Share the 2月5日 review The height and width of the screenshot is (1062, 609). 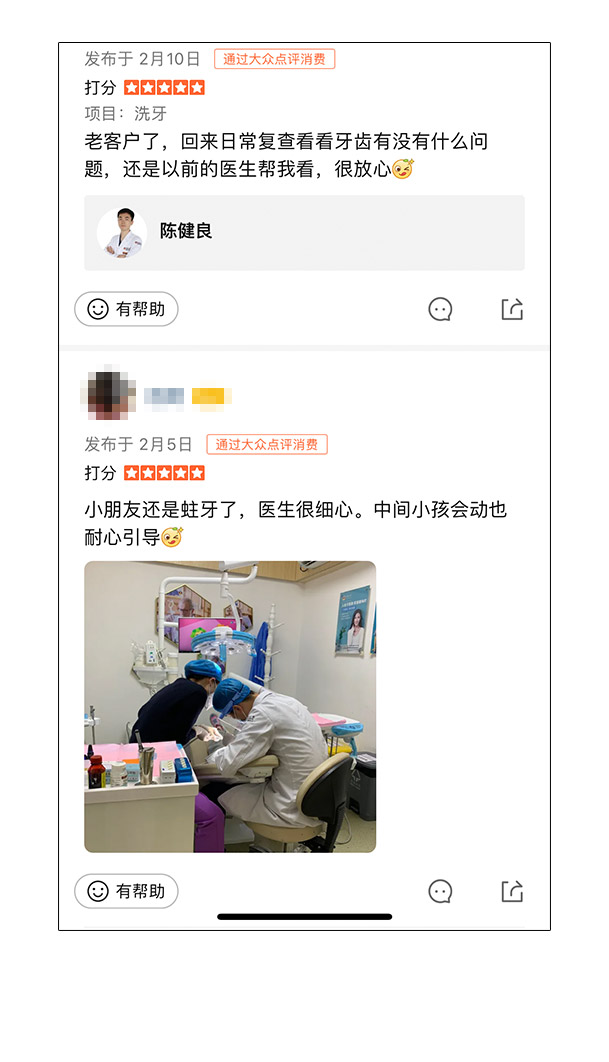coord(512,891)
